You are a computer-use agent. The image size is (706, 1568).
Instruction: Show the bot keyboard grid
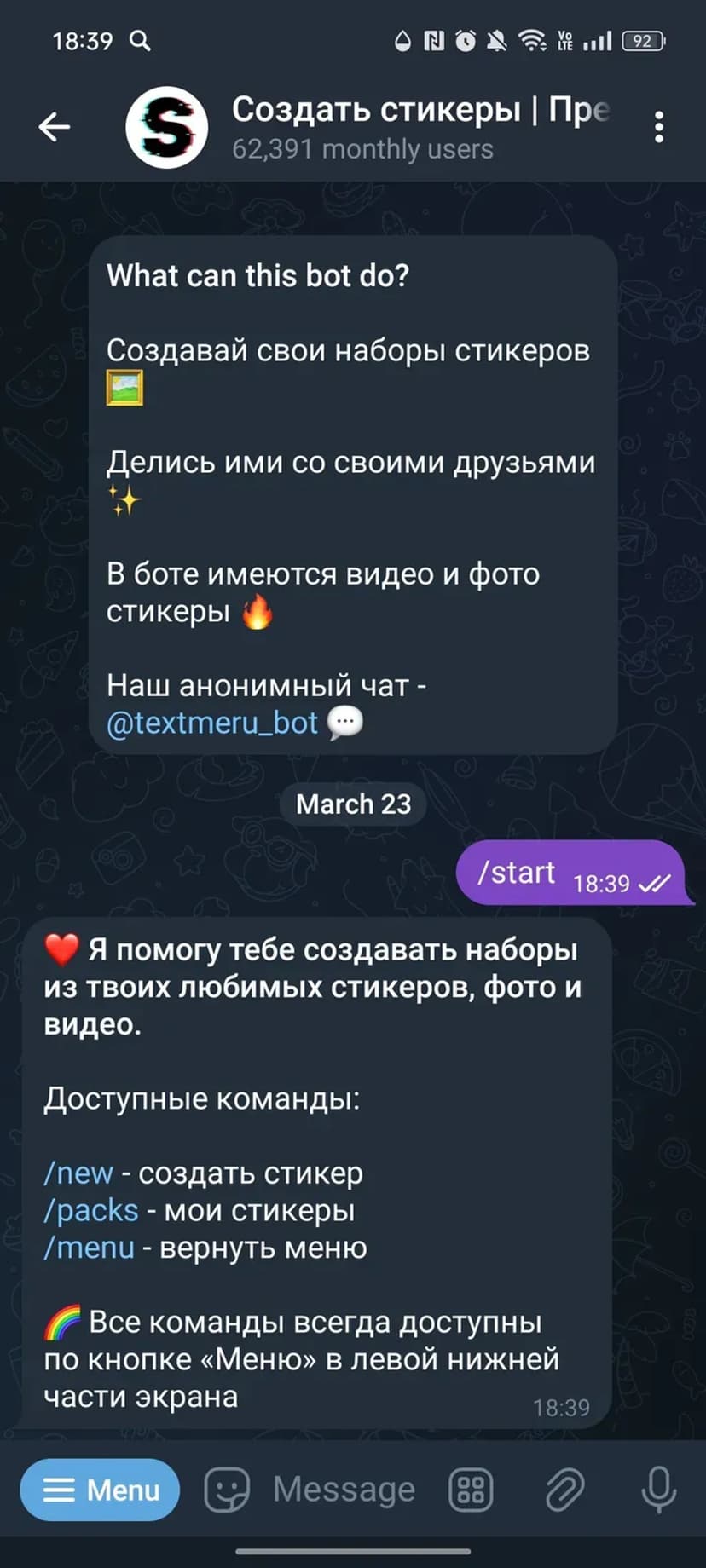(x=471, y=1490)
